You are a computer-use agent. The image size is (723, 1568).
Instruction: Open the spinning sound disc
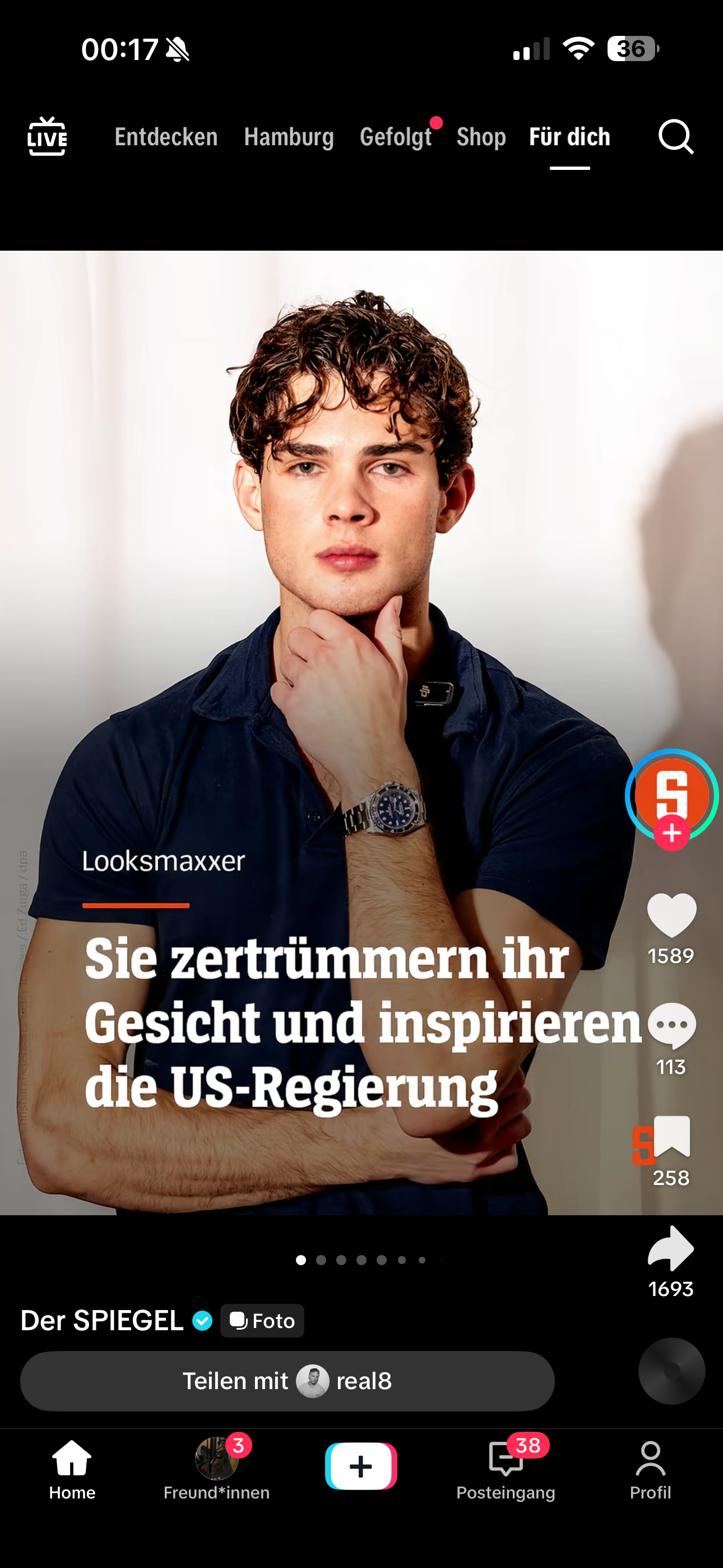(x=671, y=1371)
